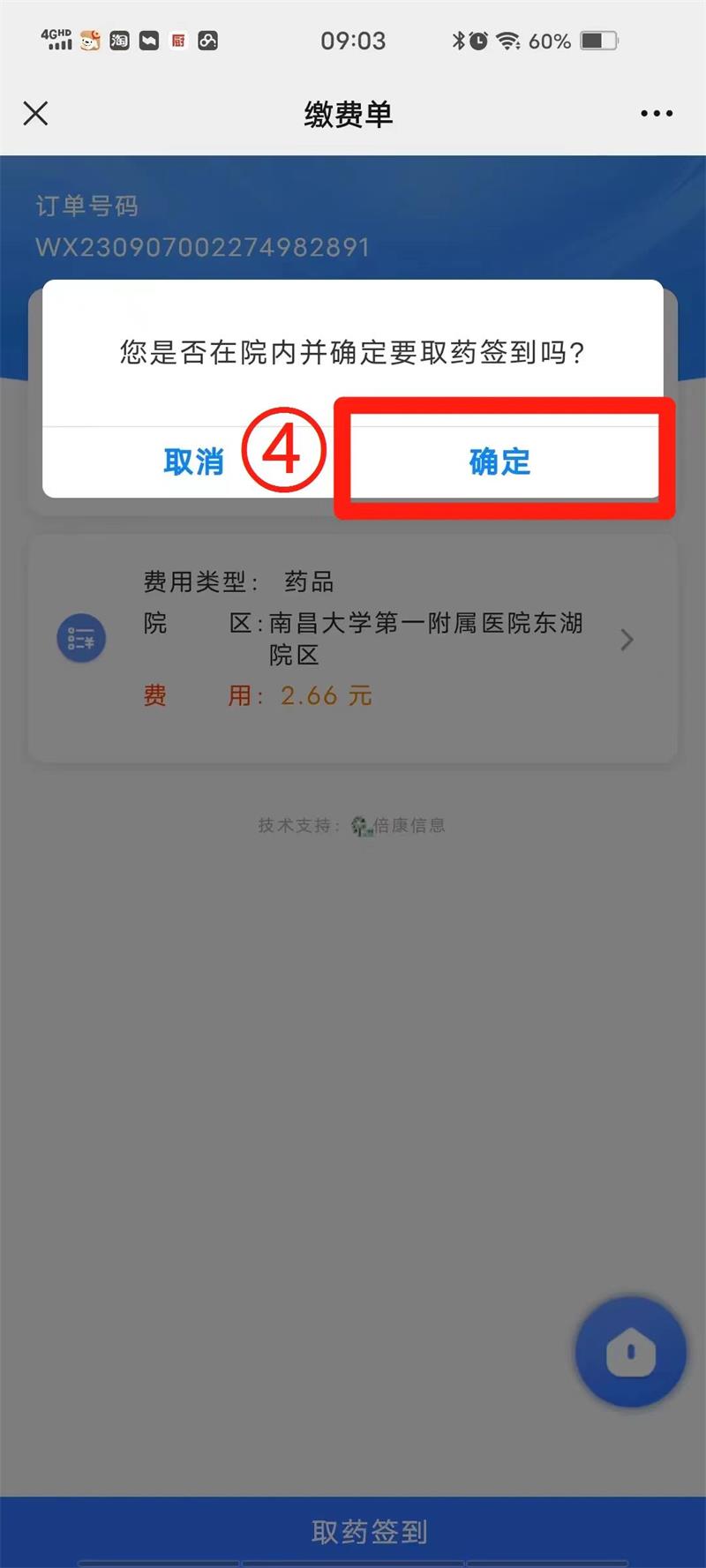Tap the 取药签到 bottom button
This screenshot has width=706, height=1568.
pos(369,1531)
